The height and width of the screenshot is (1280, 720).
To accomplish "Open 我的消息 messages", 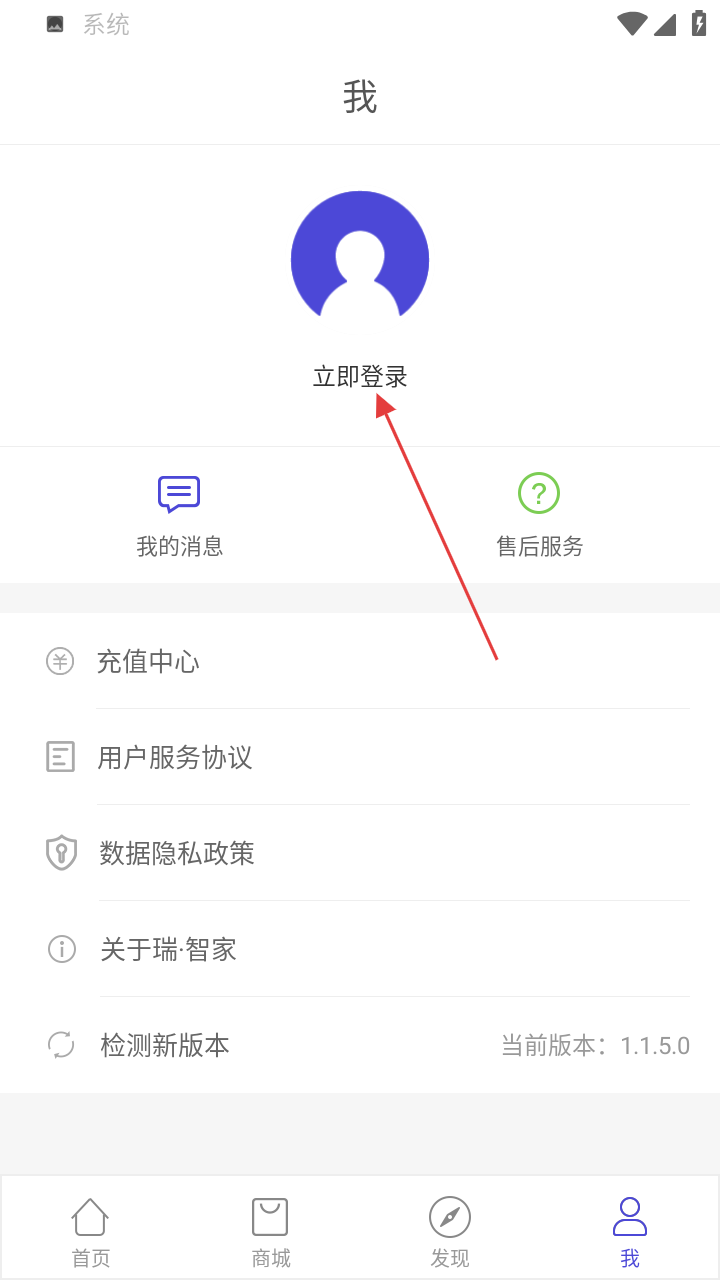I will click(180, 516).
